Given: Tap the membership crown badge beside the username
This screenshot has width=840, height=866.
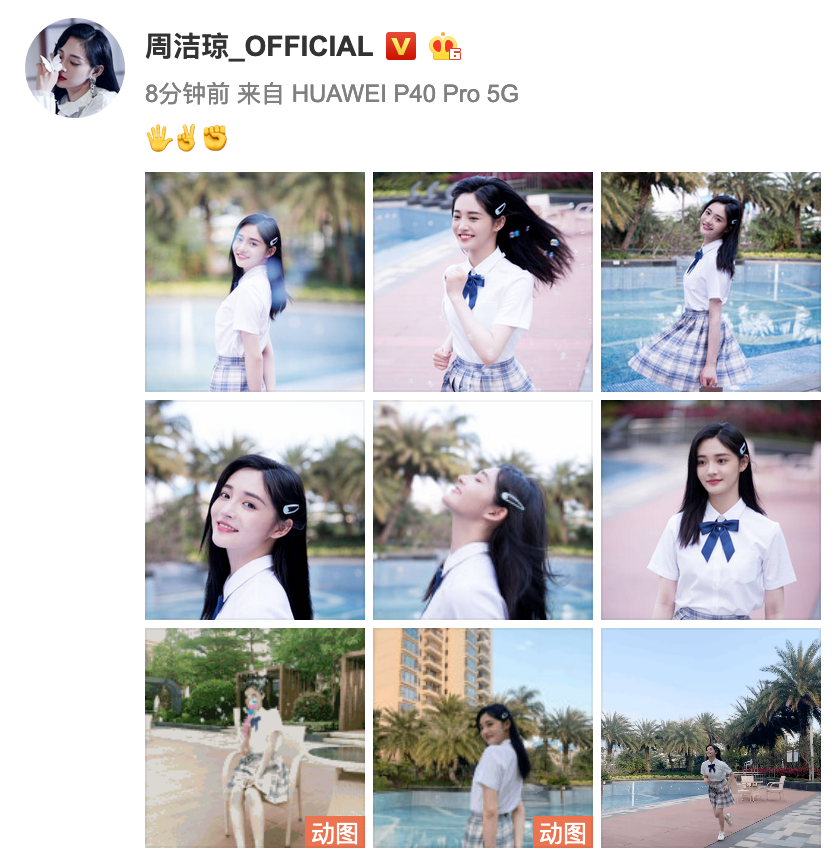Looking at the screenshot, I should tap(444, 47).
